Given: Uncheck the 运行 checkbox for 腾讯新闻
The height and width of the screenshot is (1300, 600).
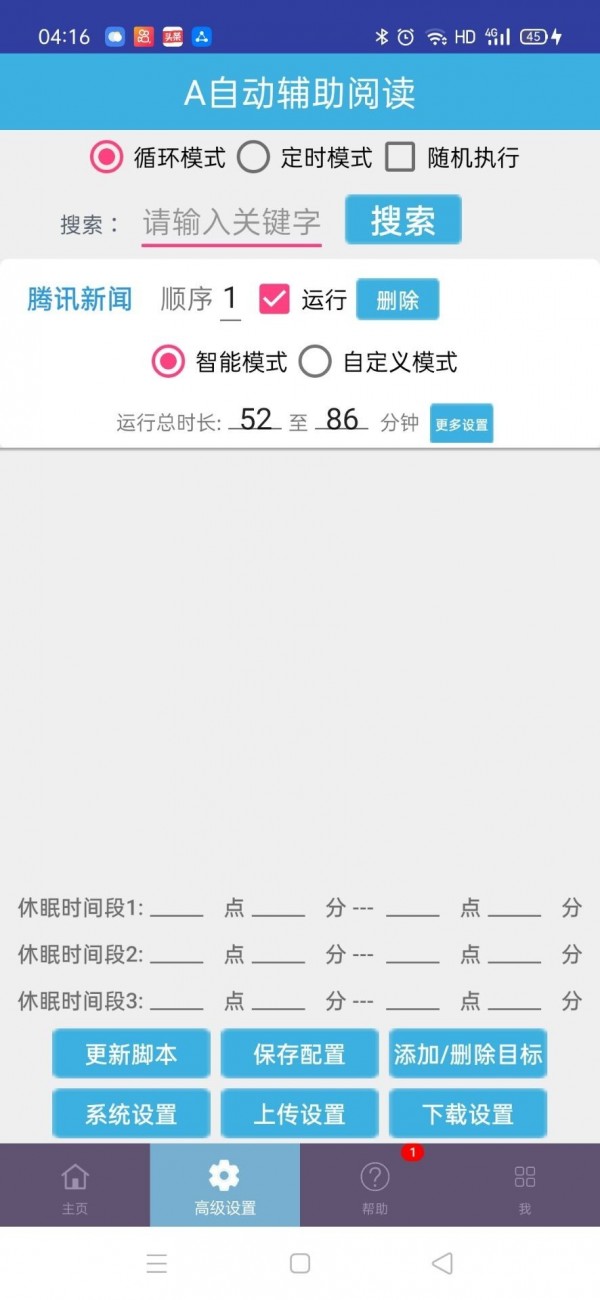Looking at the screenshot, I should coord(274,299).
